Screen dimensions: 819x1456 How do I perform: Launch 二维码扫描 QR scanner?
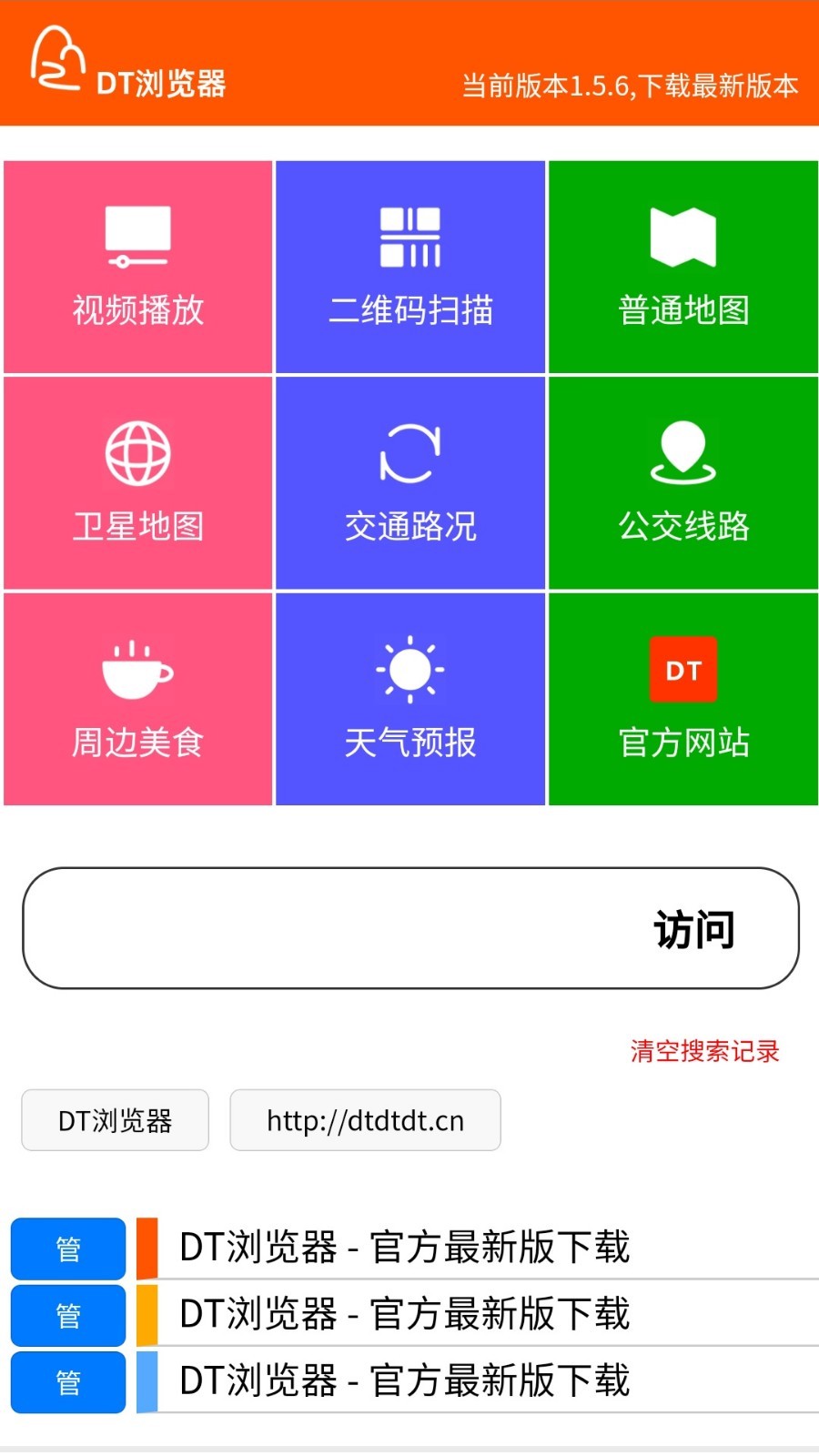point(410,267)
